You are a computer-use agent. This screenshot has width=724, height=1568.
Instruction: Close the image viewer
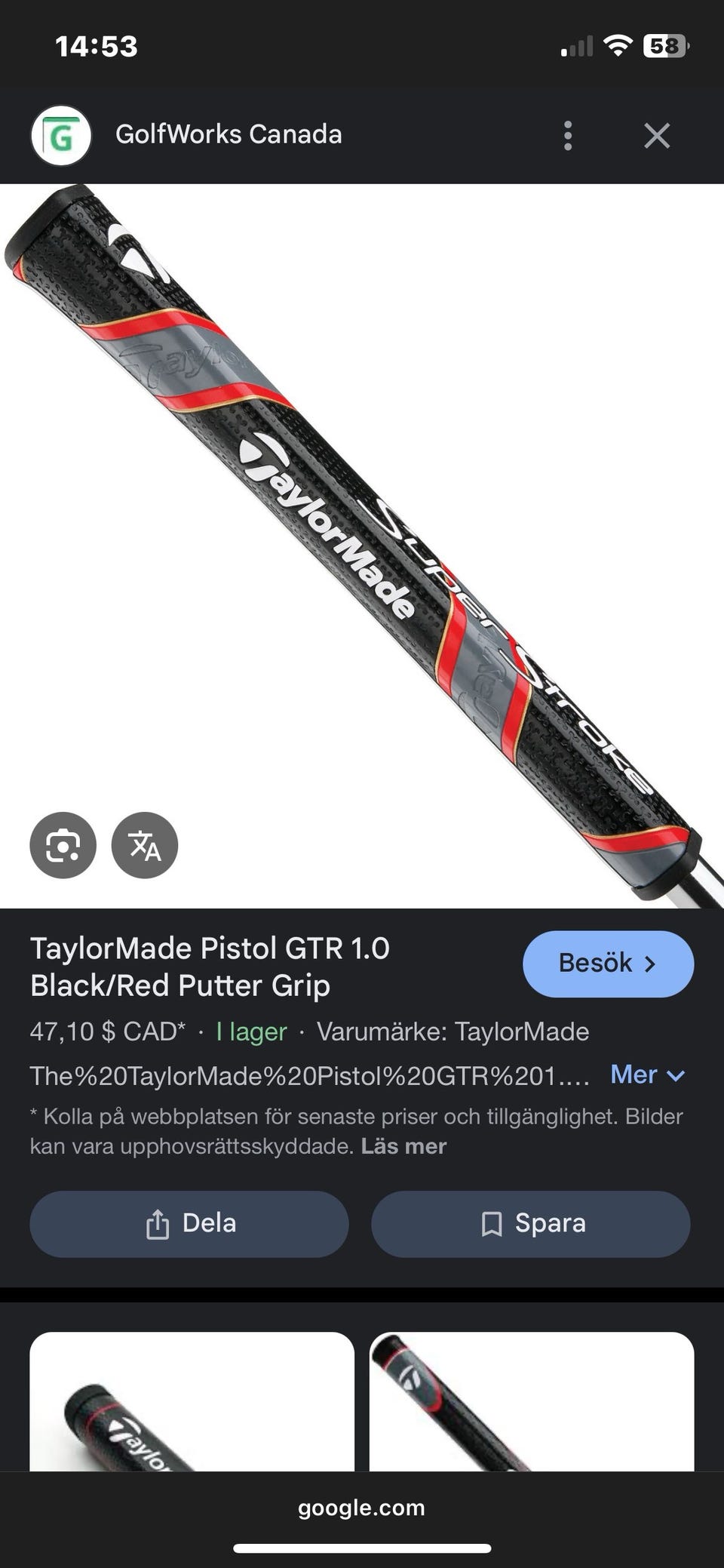[x=657, y=136]
